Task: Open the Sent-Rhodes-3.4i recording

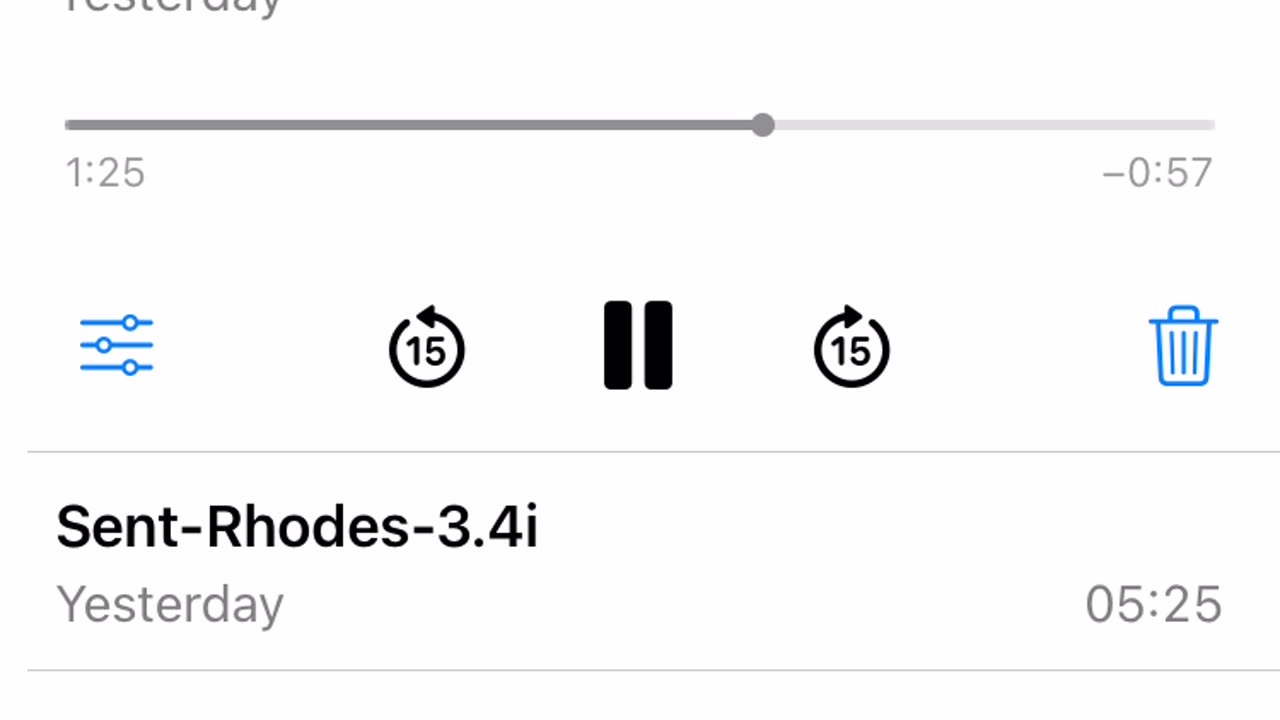Action: click(x=297, y=527)
